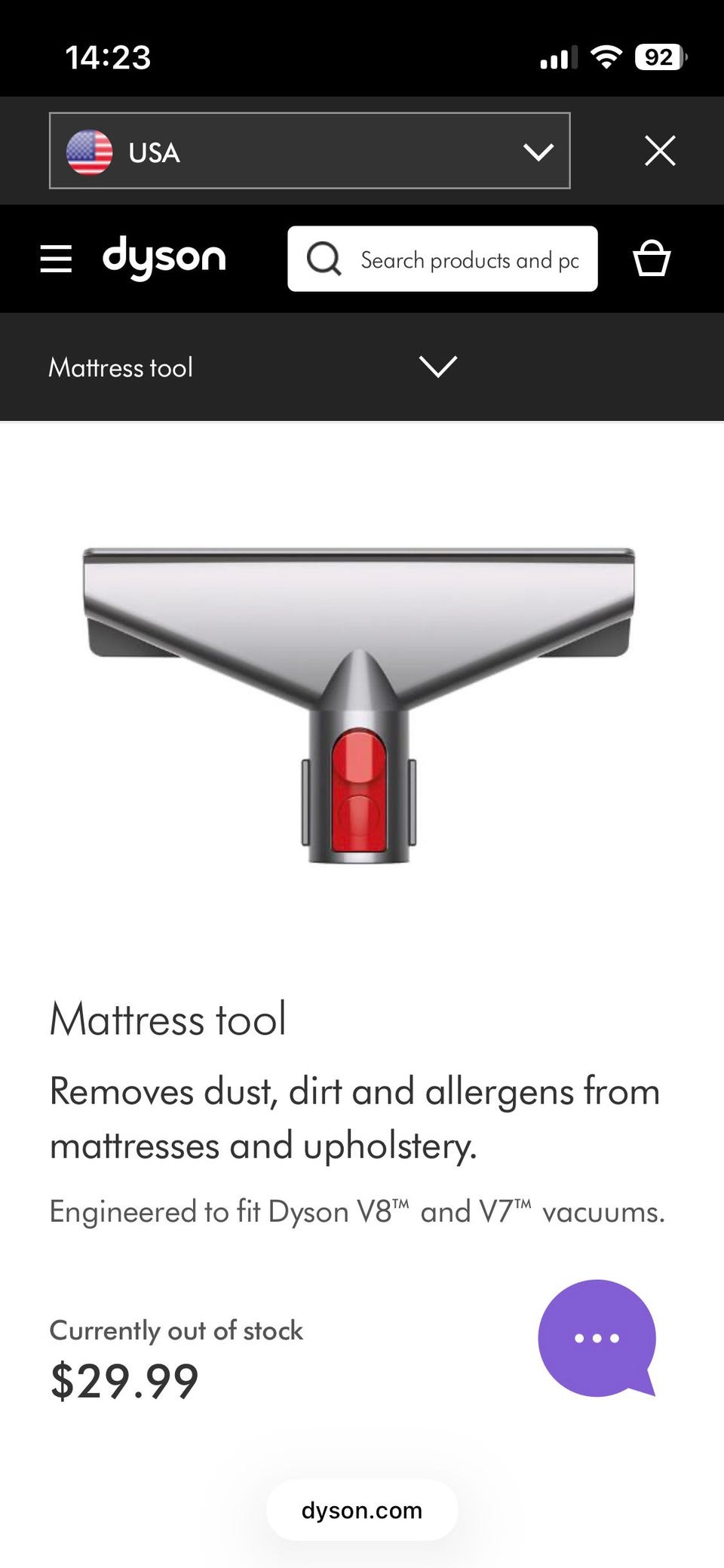This screenshot has height=1568, width=724.
Task: Tap the dyson.com address pill
Action: pyautogui.click(x=362, y=1510)
